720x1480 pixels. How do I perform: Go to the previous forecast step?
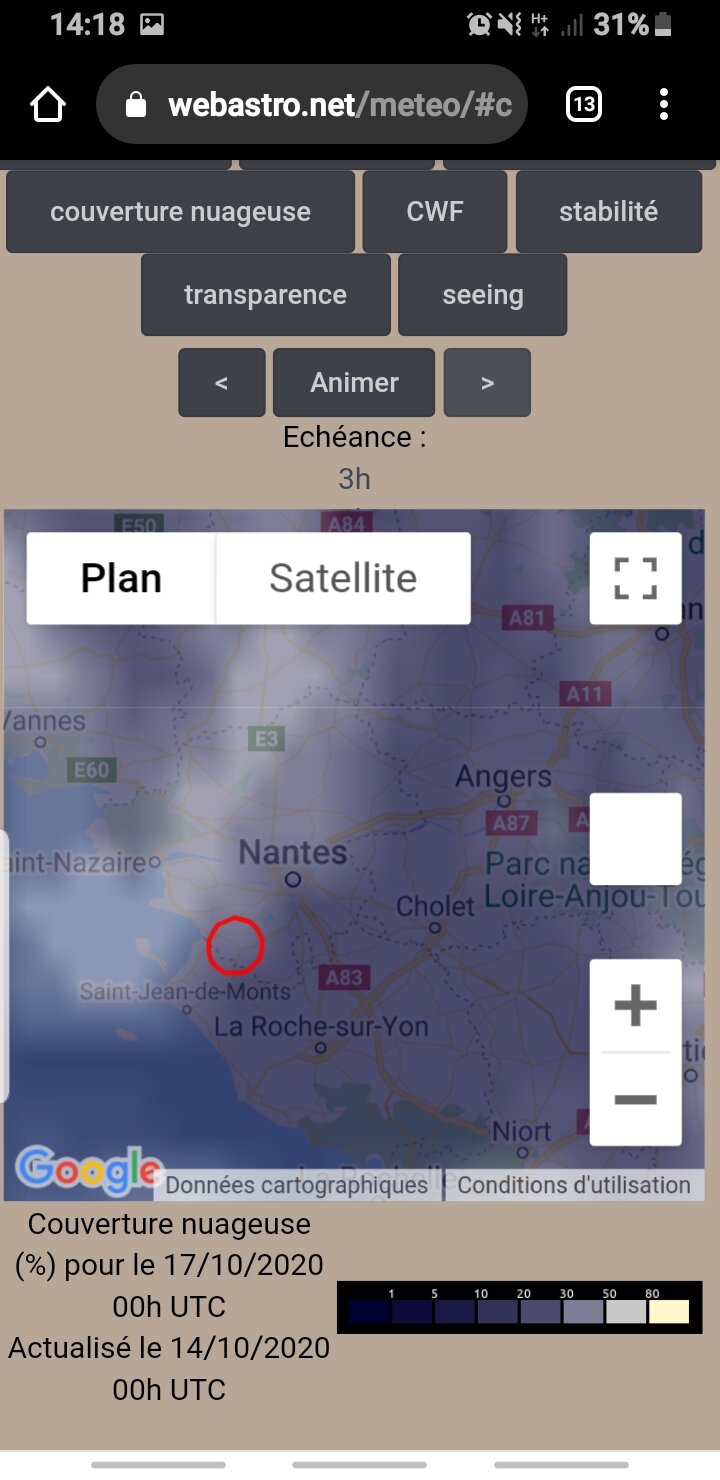point(221,383)
